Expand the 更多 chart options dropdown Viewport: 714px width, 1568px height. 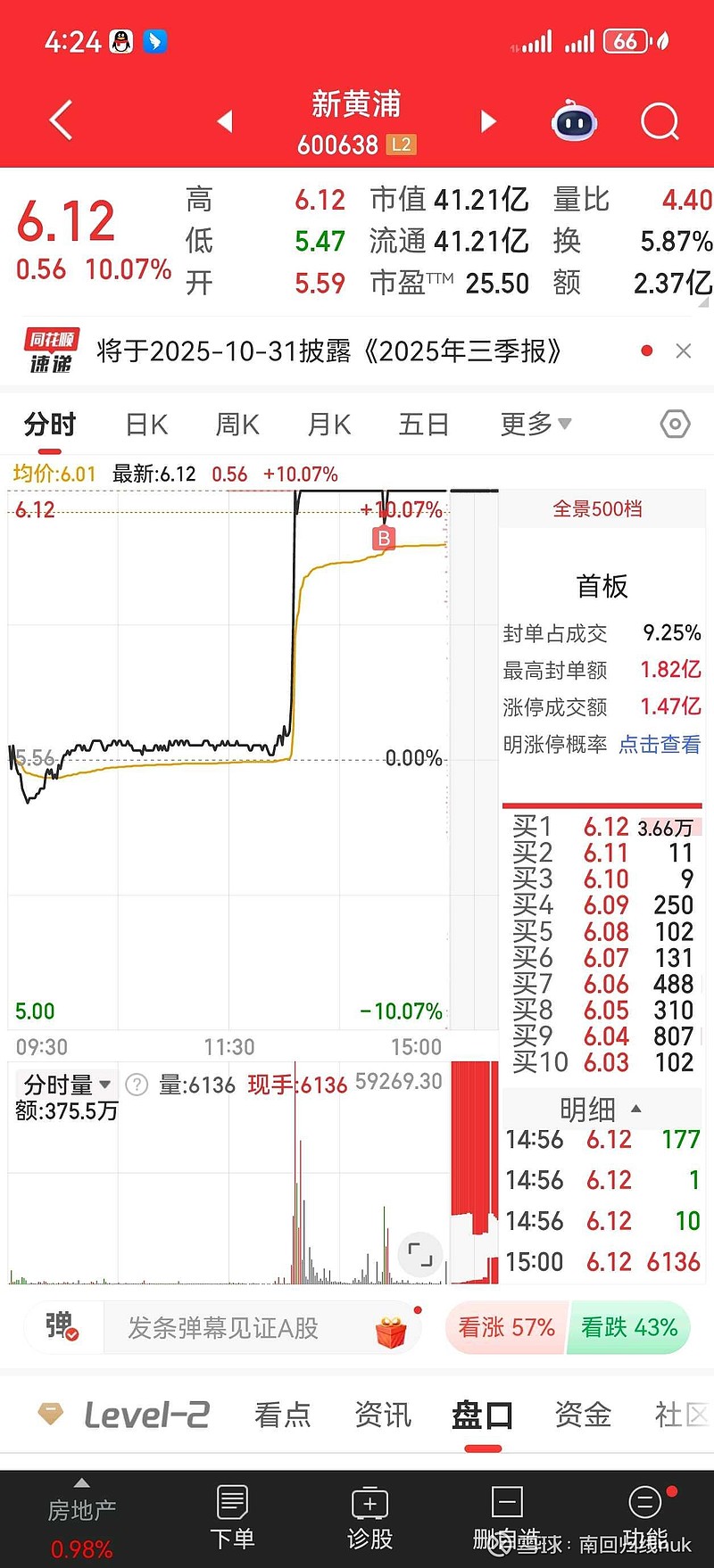pyautogui.click(x=535, y=425)
